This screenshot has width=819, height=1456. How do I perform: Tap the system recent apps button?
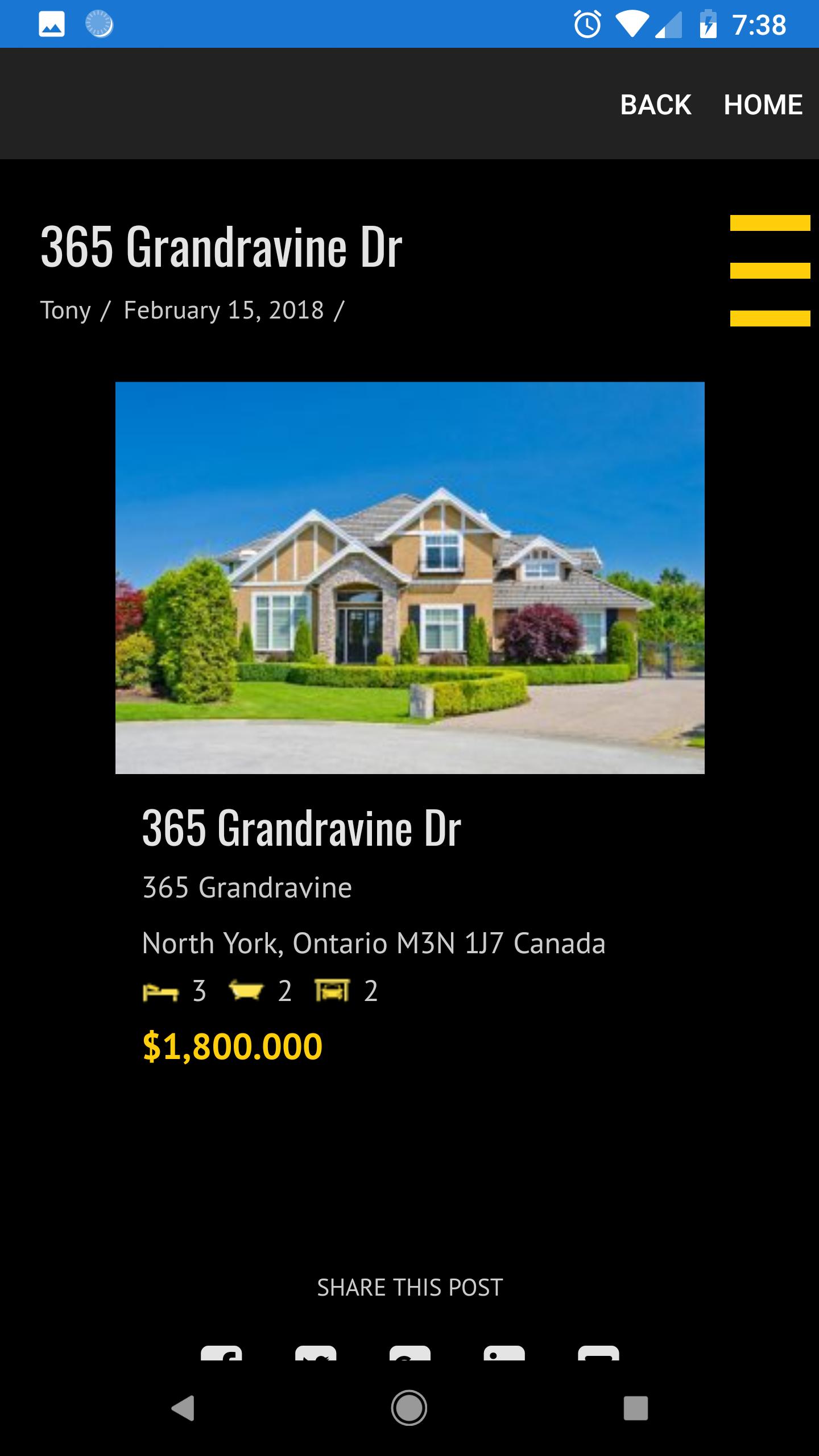pyautogui.click(x=635, y=1408)
